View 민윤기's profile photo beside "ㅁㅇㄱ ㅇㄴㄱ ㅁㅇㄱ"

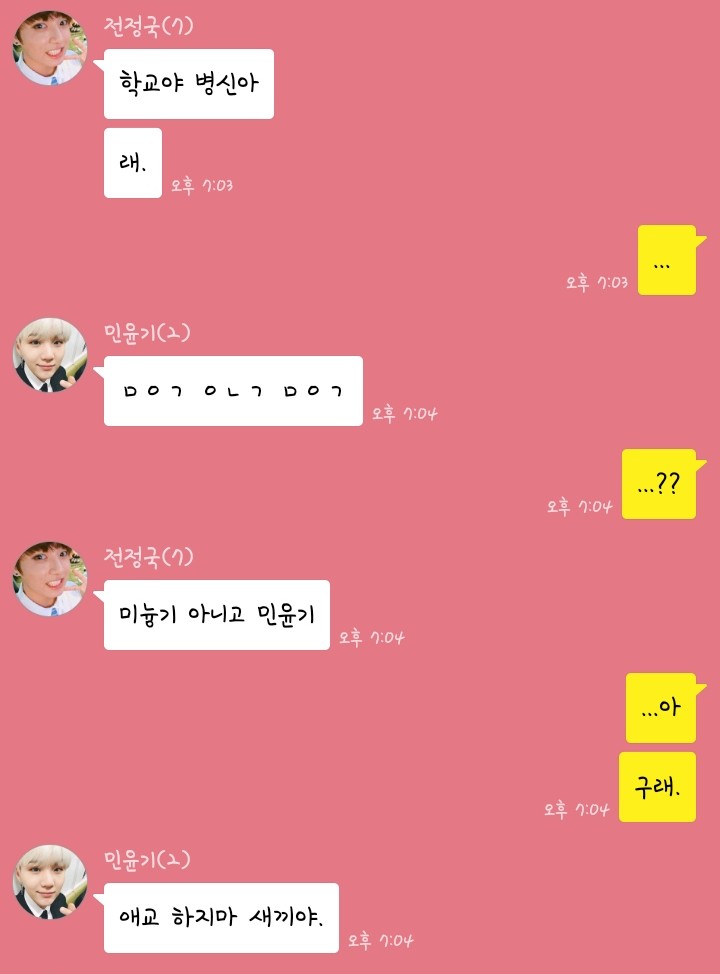[x=50, y=355]
